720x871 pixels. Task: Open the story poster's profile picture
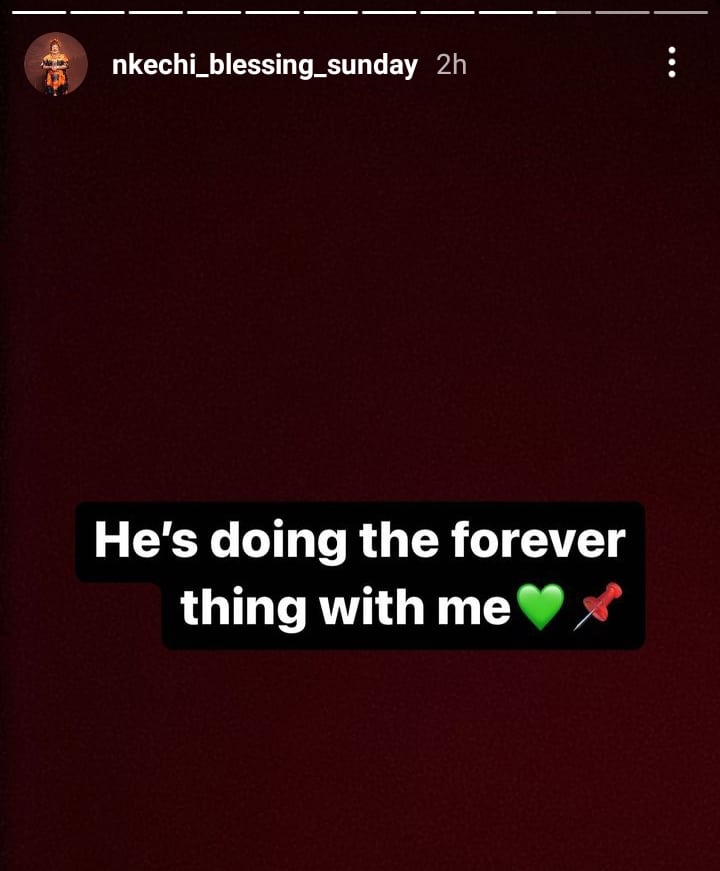pyautogui.click(x=56, y=64)
